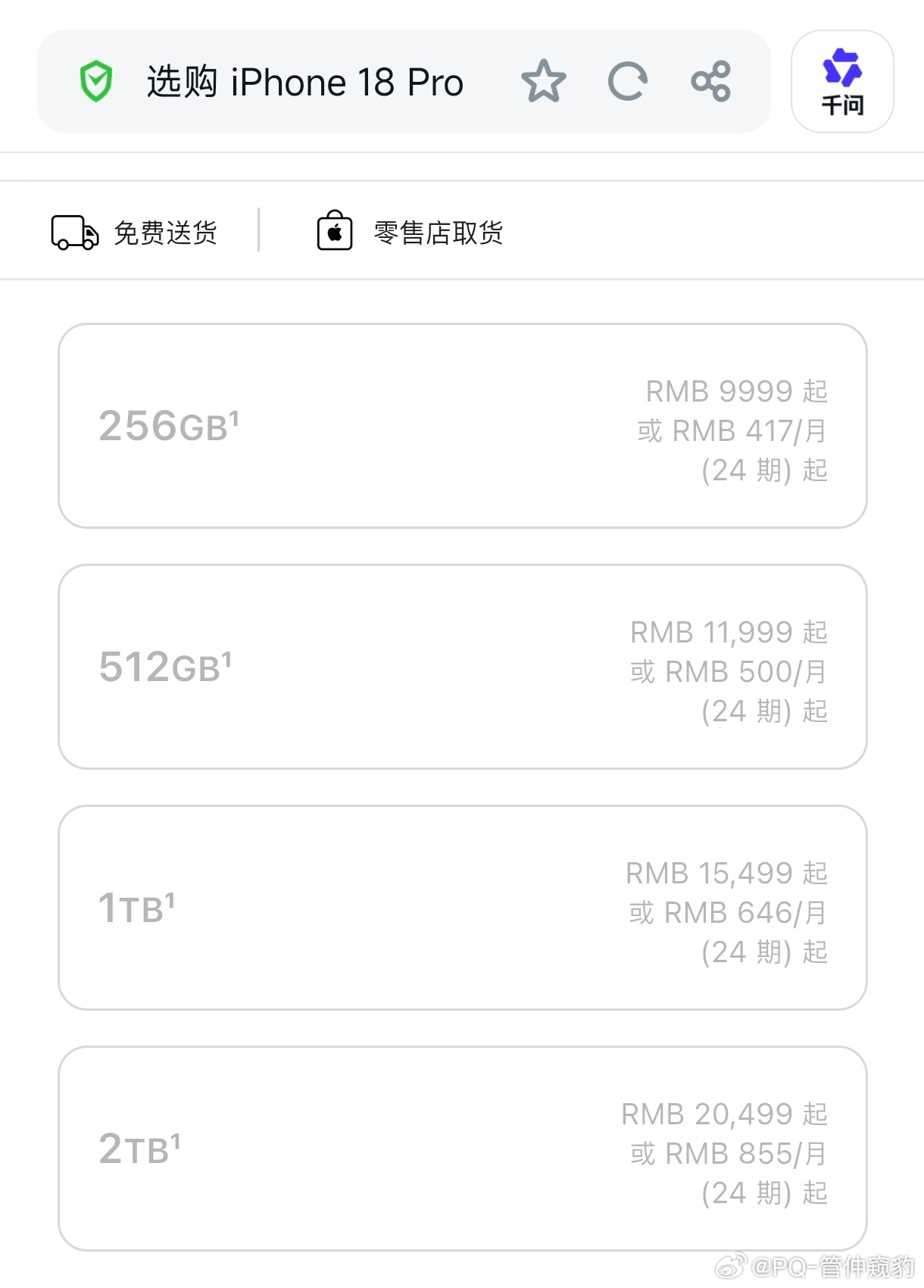The height and width of the screenshot is (1288, 924).
Task: Bookmark this page with the star icon
Action: [544, 81]
